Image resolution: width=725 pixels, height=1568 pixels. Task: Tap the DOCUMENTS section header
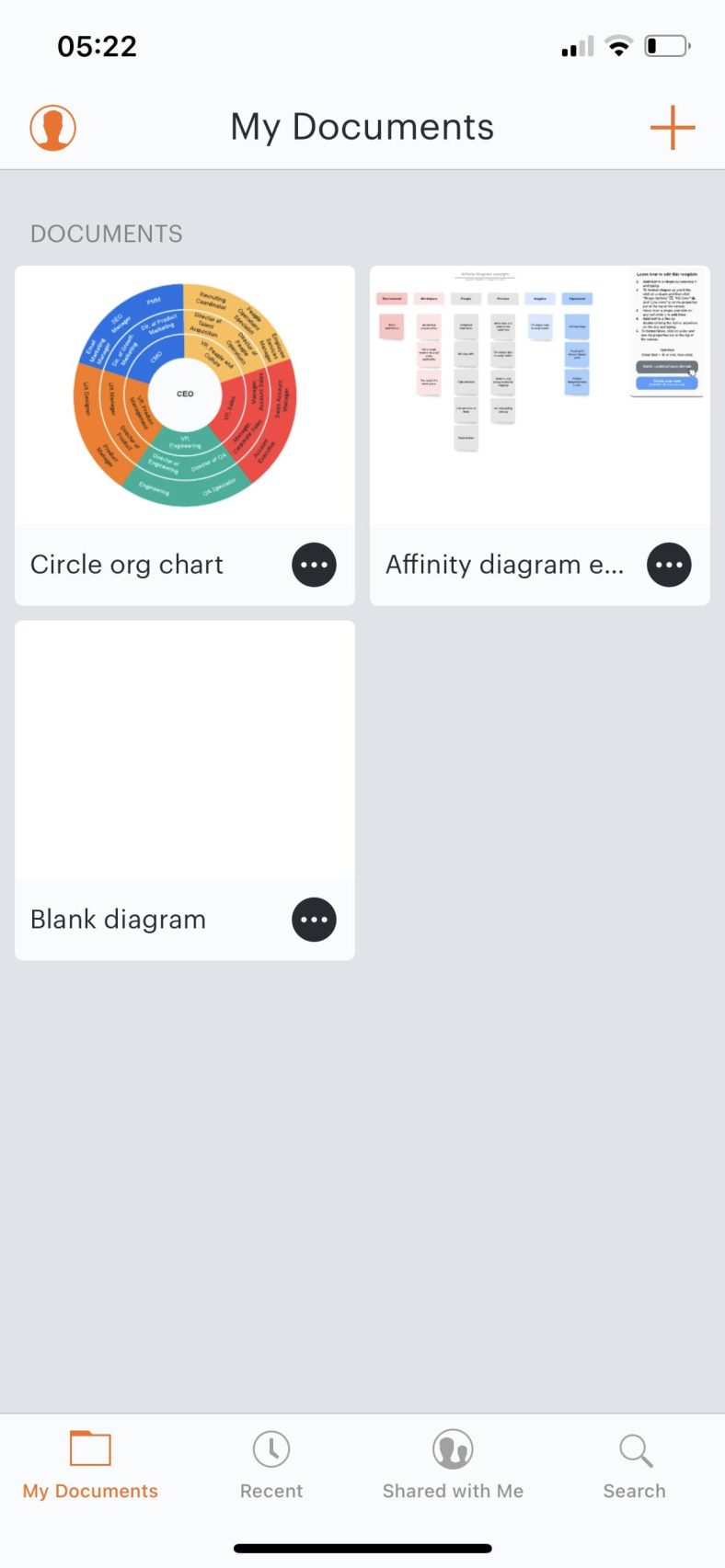[x=106, y=234]
